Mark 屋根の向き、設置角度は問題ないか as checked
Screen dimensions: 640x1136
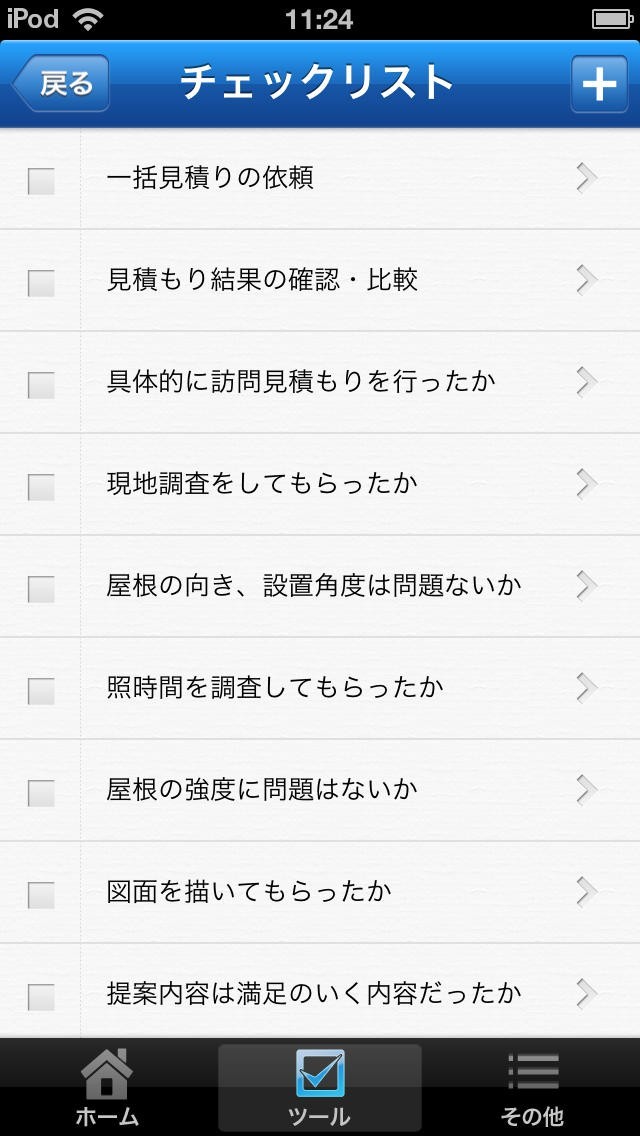[41, 589]
